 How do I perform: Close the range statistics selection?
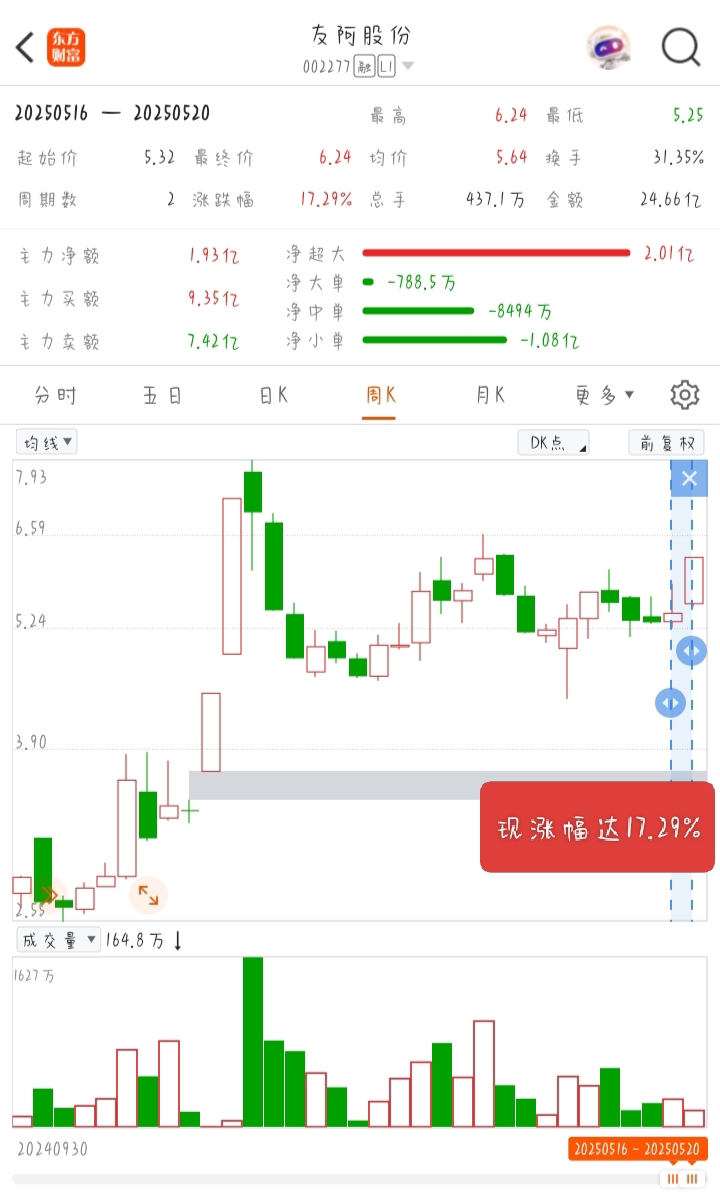(689, 479)
